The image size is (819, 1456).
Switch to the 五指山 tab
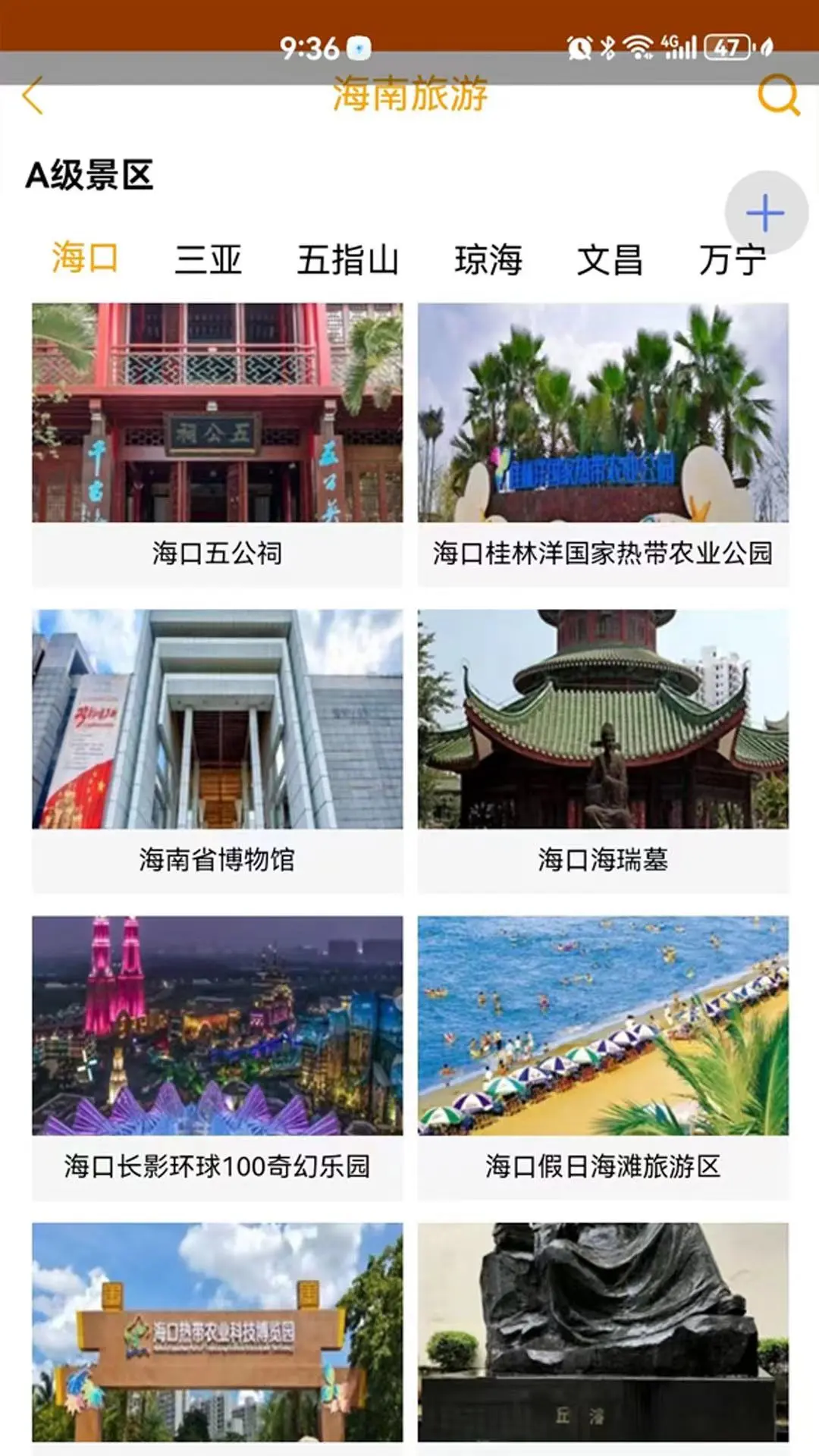(347, 259)
